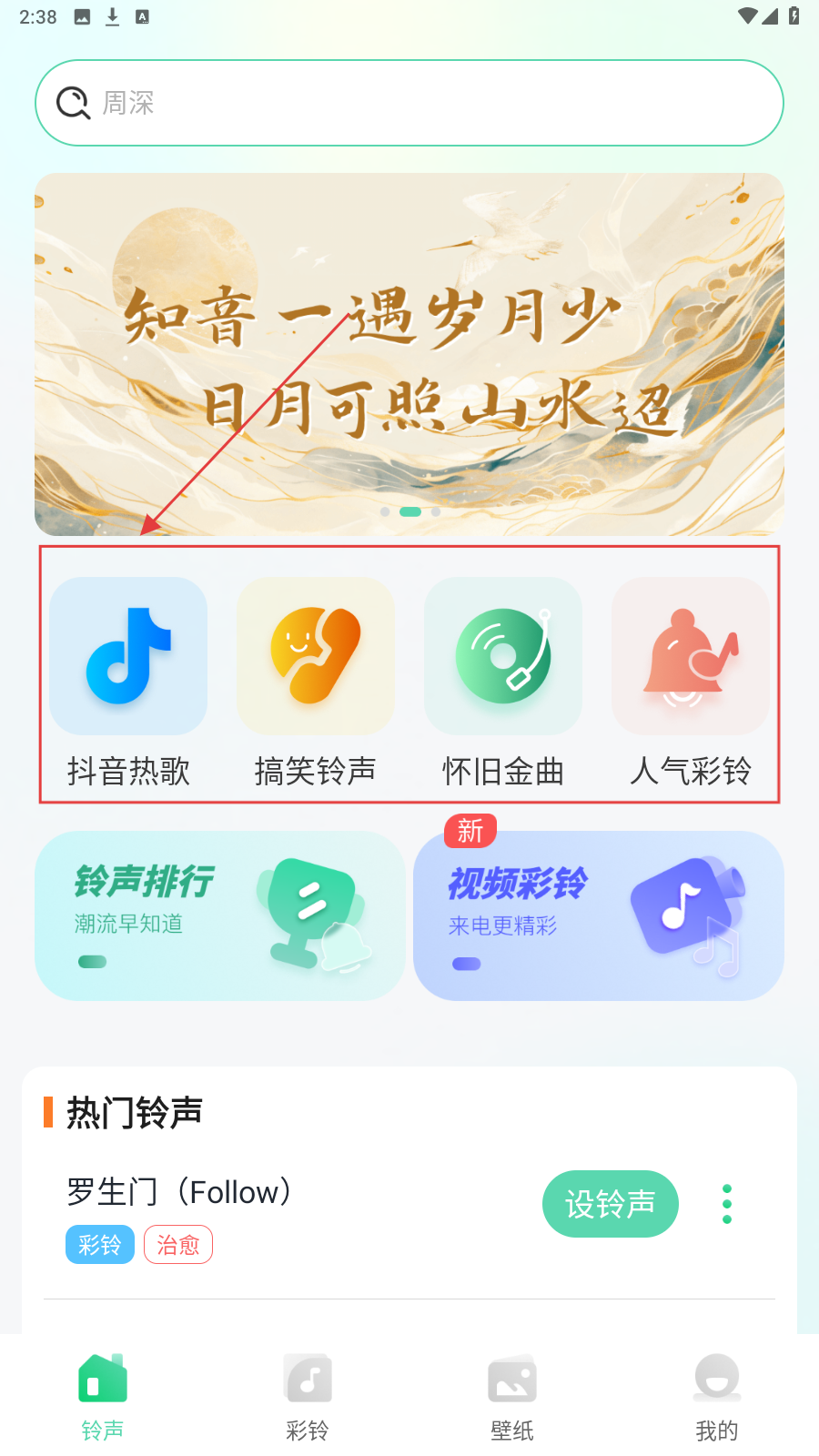
Task: Tap the 彩铃 tag under 罗生门
Action: [x=100, y=1245]
